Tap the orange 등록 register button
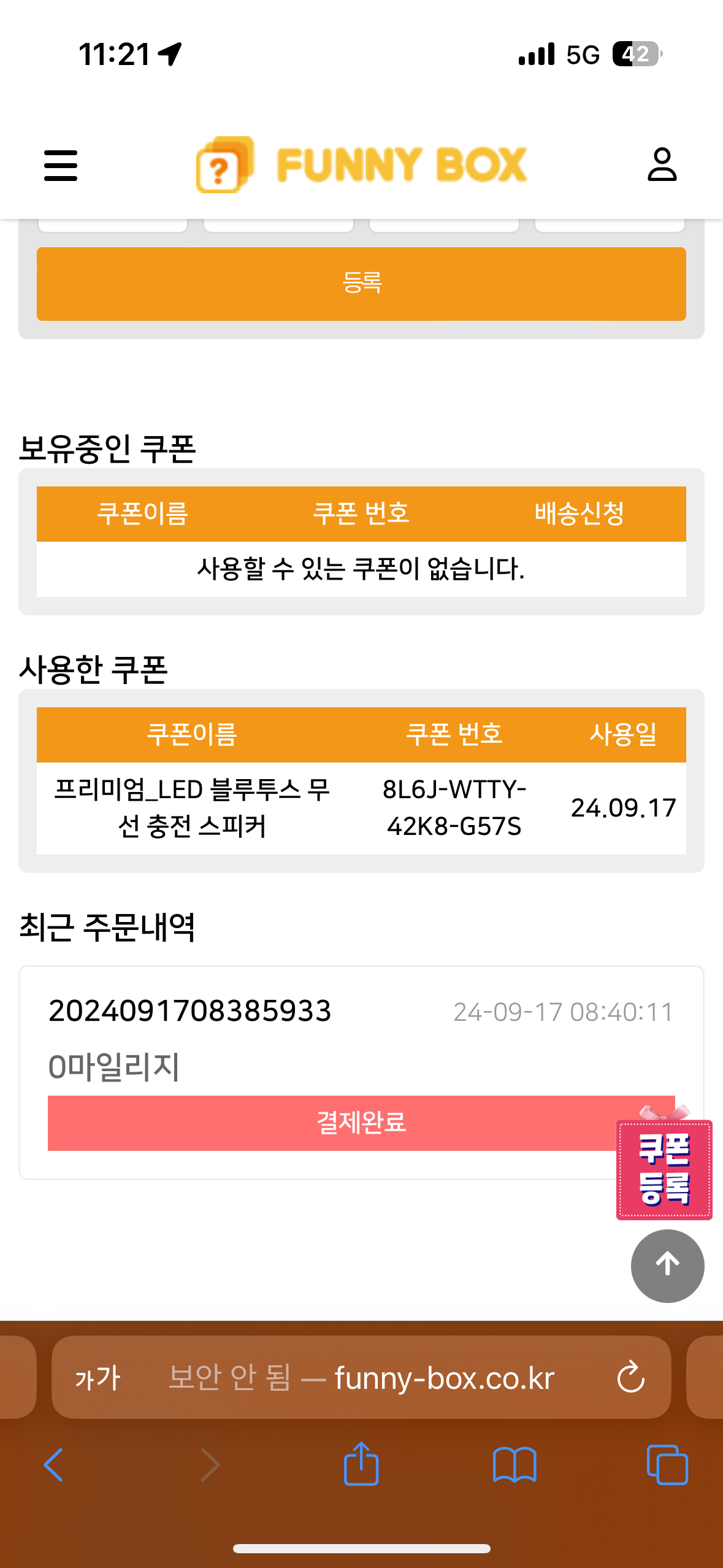 click(x=361, y=283)
